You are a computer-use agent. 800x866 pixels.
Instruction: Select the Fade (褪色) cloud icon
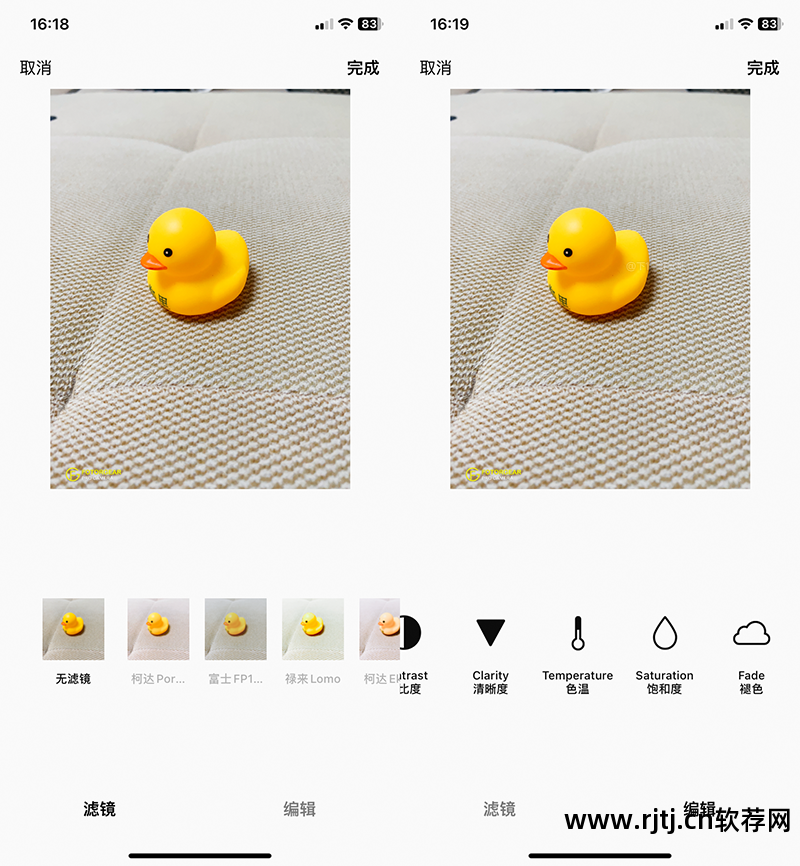750,630
